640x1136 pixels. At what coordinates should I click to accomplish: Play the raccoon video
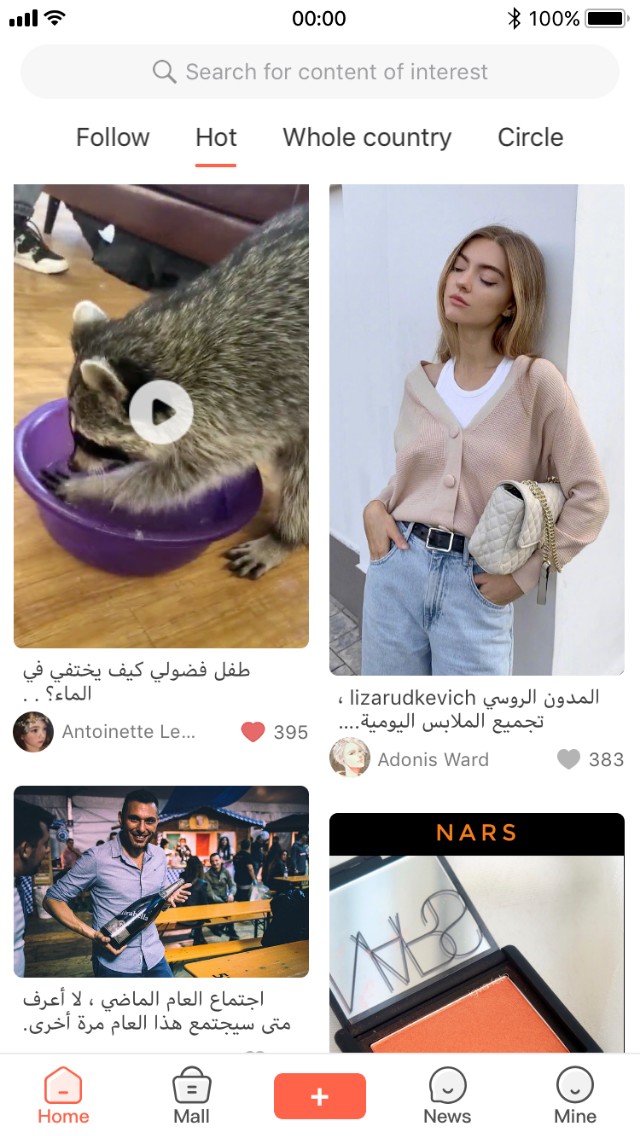click(161, 411)
